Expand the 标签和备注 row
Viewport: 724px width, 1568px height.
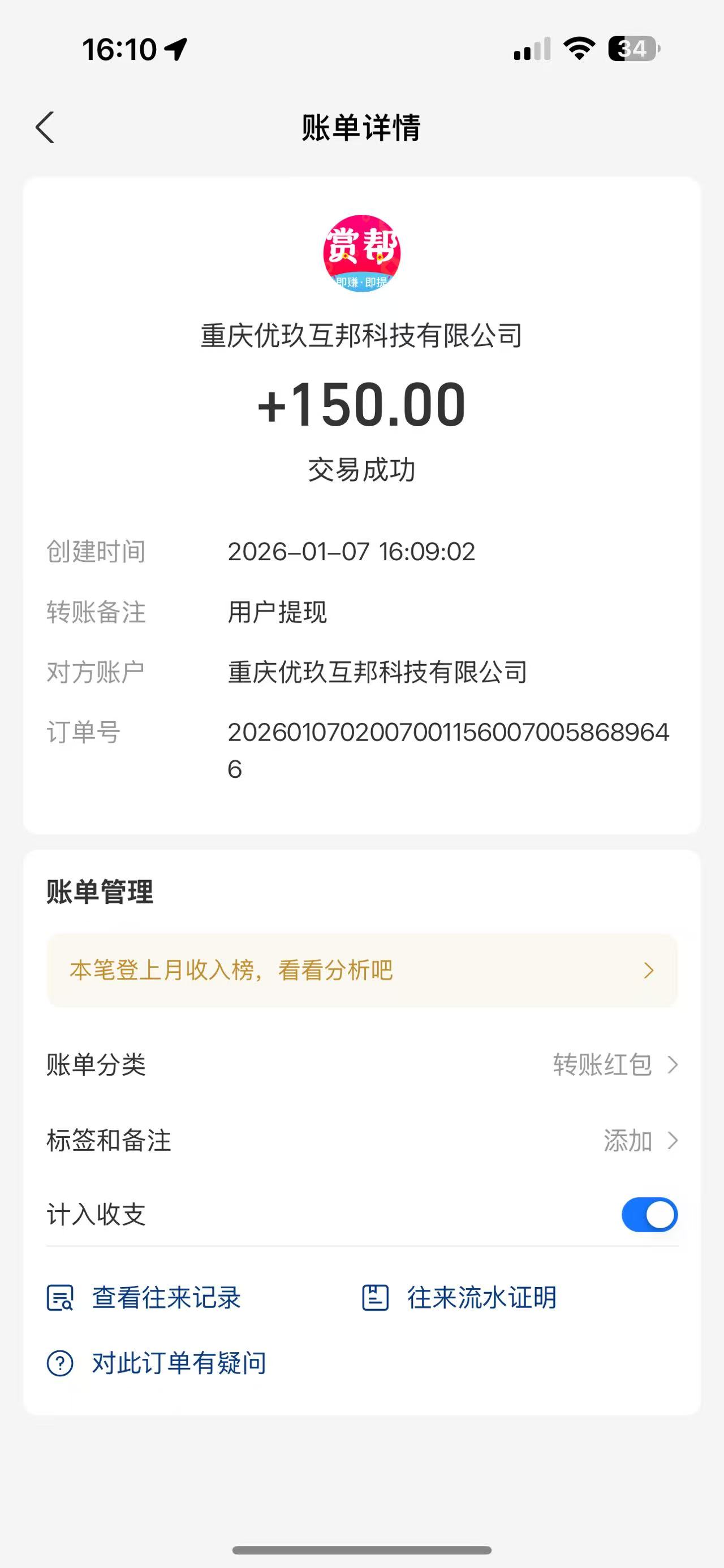click(x=361, y=1141)
